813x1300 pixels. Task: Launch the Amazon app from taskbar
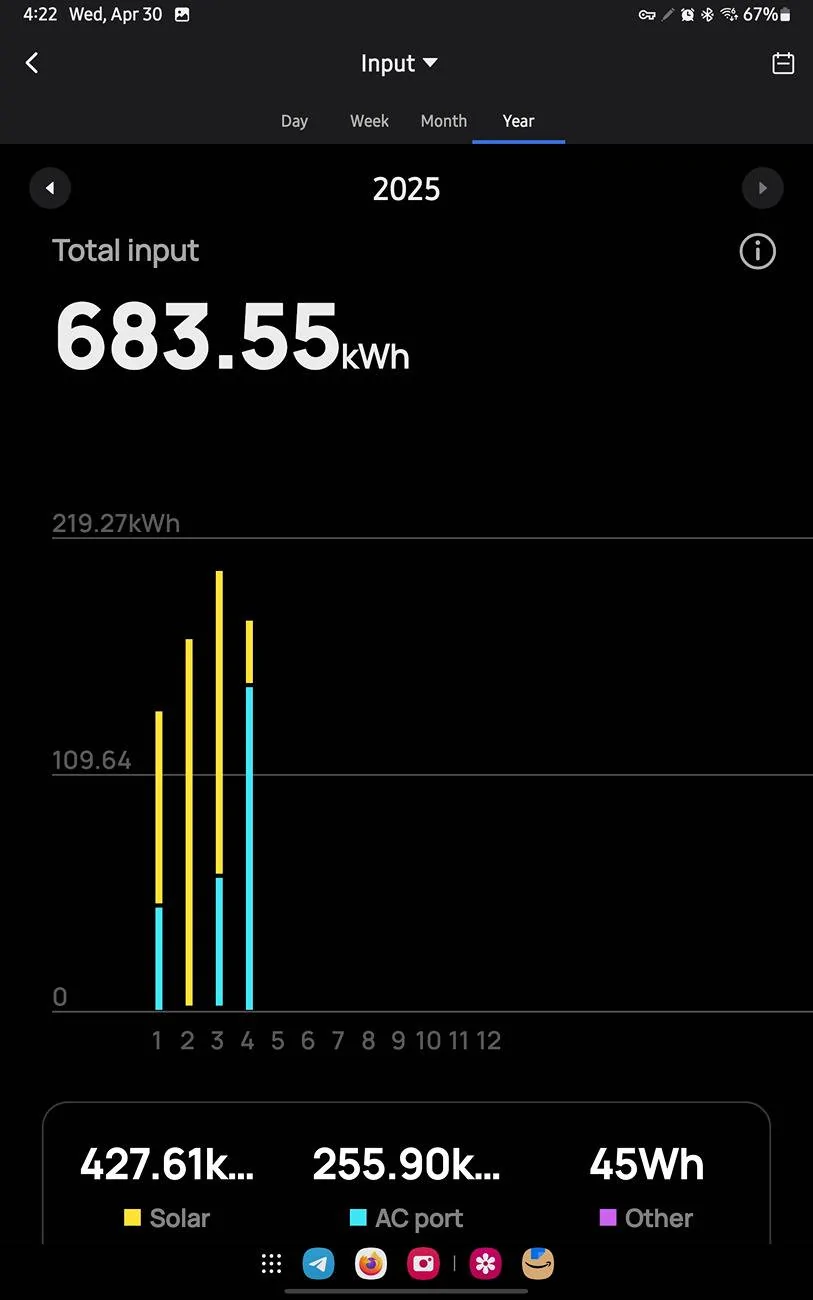point(538,1264)
